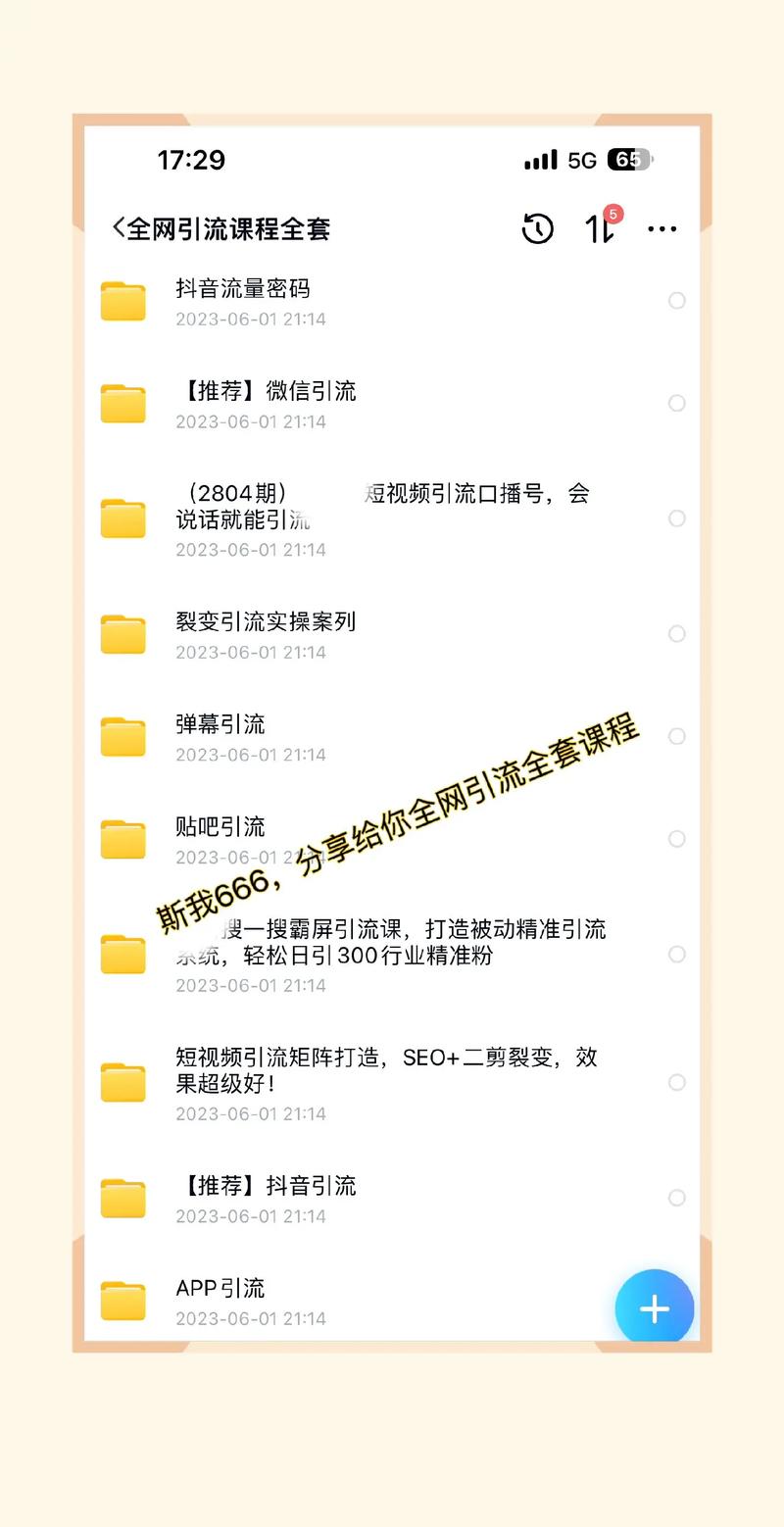Select the circle next to 【推荐】抖音引流
This screenshot has width=784, height=1527.
click(x=677, y=1198)
